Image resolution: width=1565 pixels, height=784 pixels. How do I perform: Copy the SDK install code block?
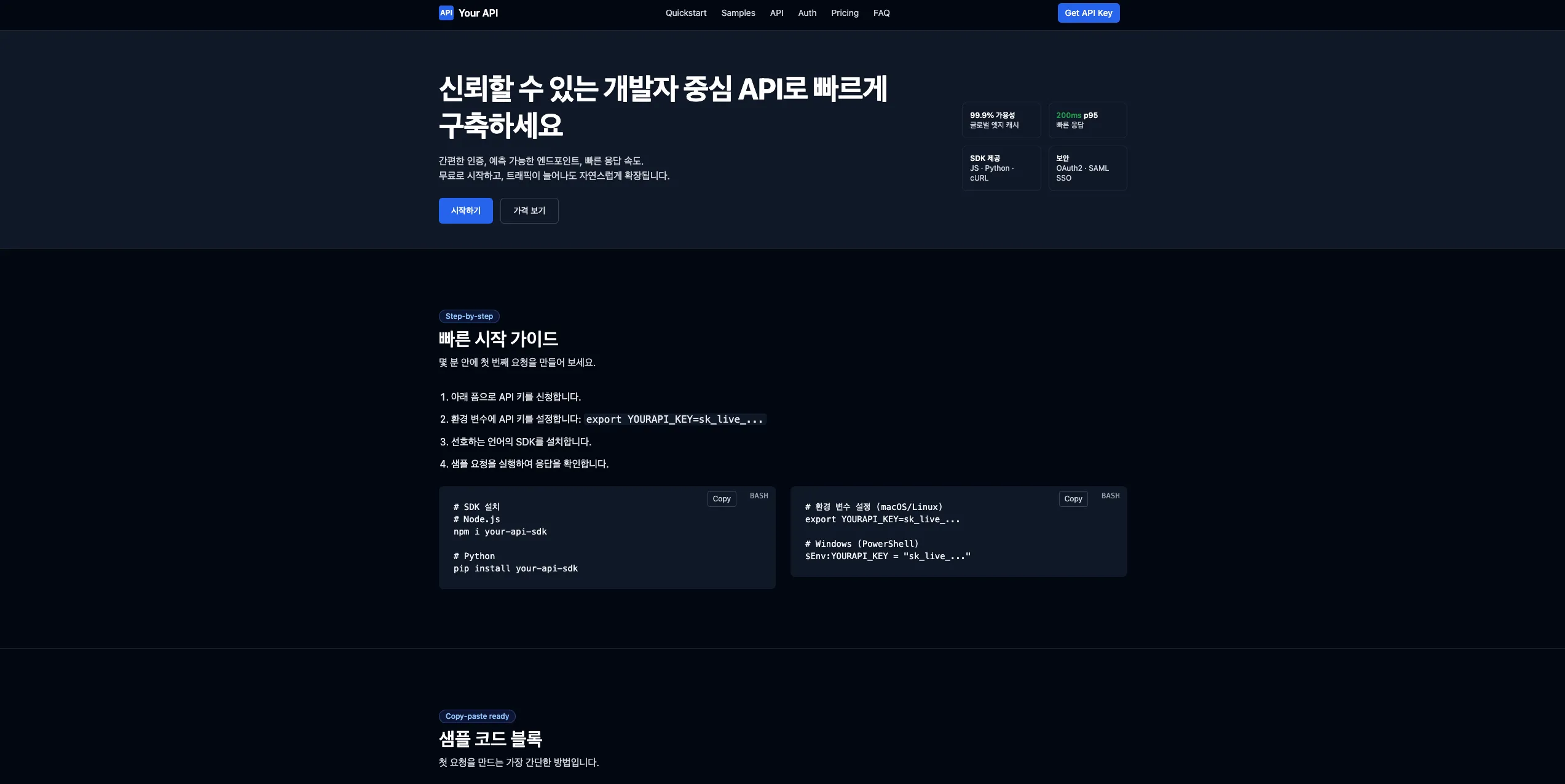pos(721,499)
